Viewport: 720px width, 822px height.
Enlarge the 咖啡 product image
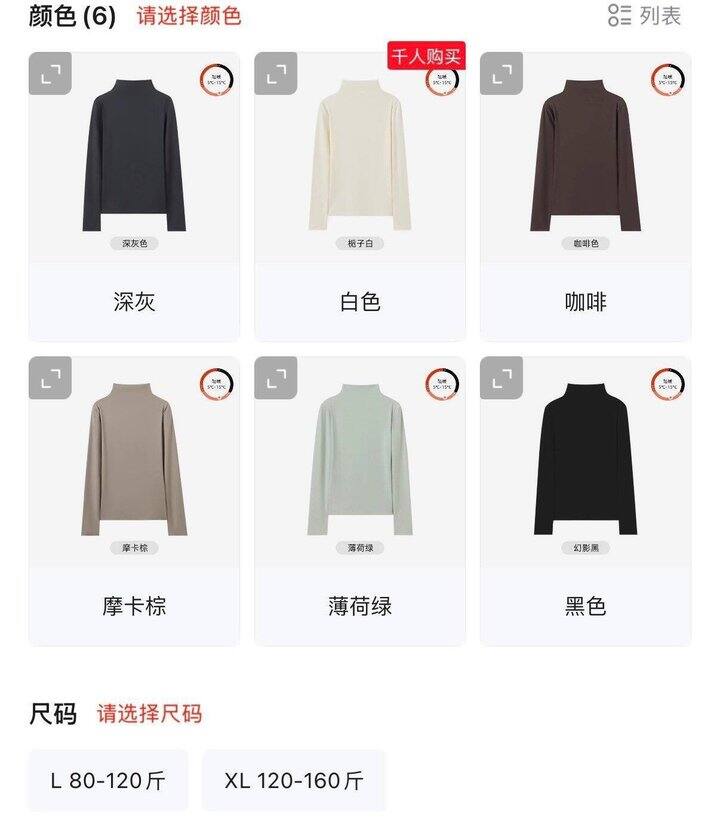tap(502, 74)
